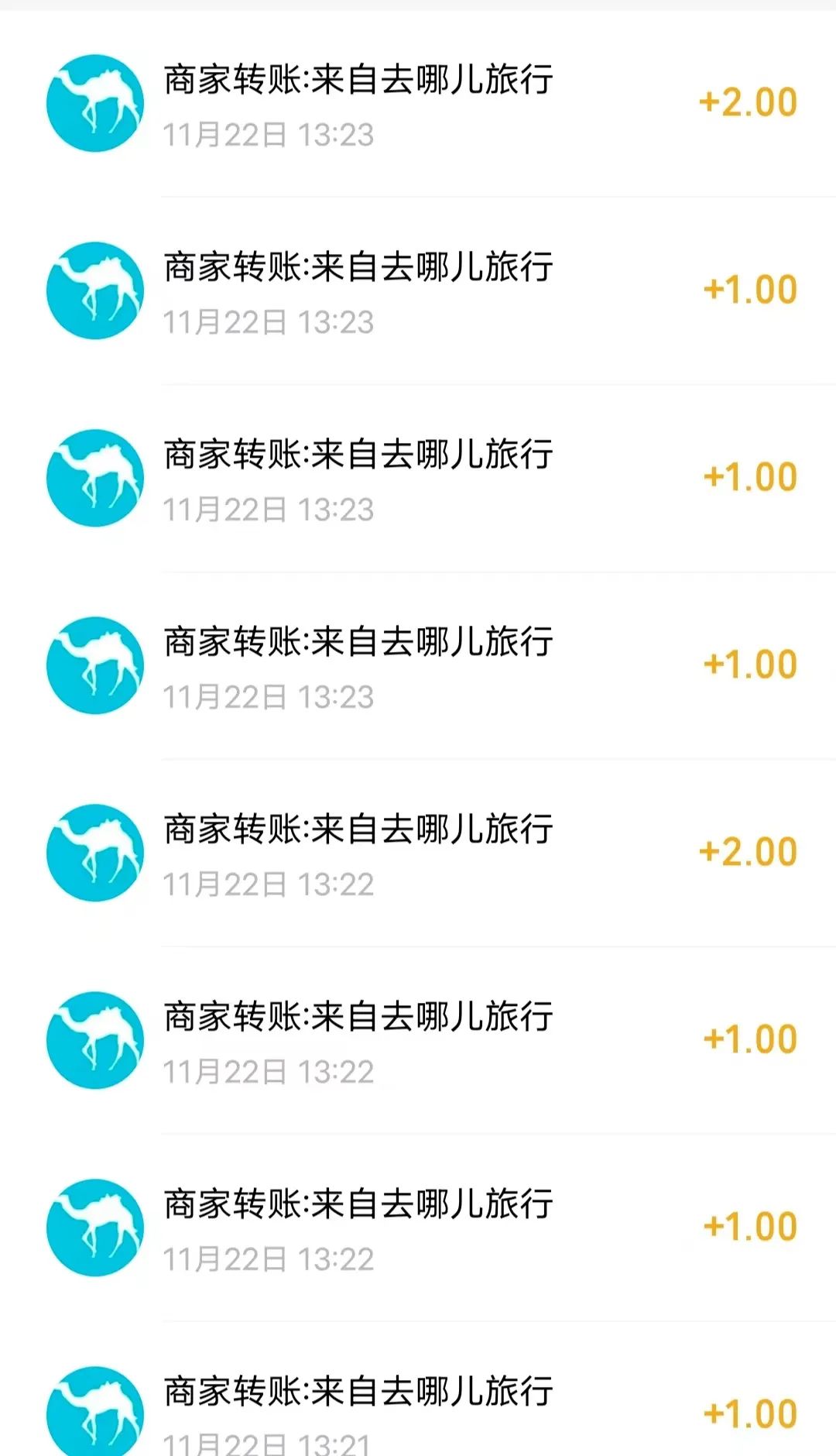Tap the camel avatar next to the fourth +1.00 record

[94, 666]
